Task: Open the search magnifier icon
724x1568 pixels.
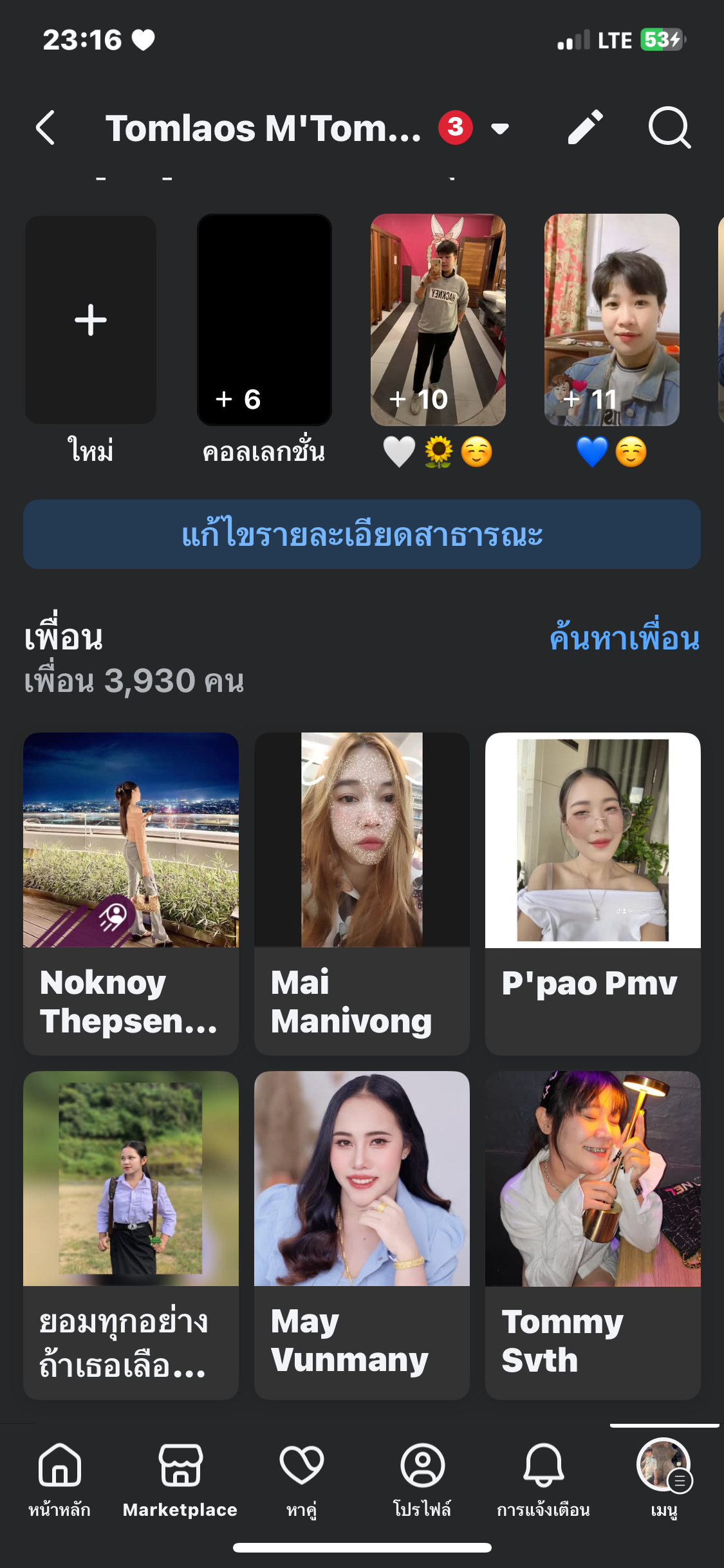Action: 669,127
